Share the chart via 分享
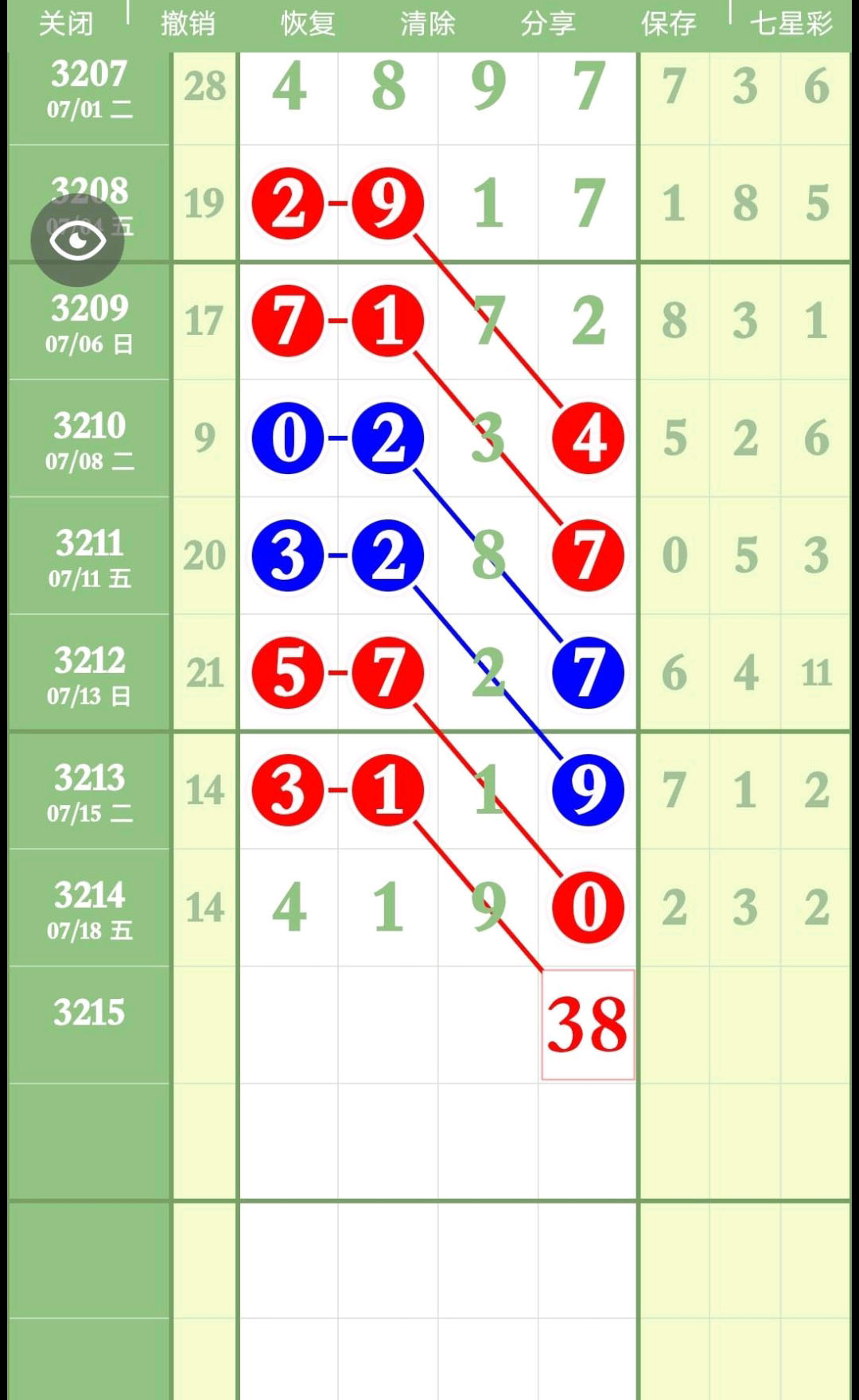Viewport: 859px width, 1400px height. (548, 24)
